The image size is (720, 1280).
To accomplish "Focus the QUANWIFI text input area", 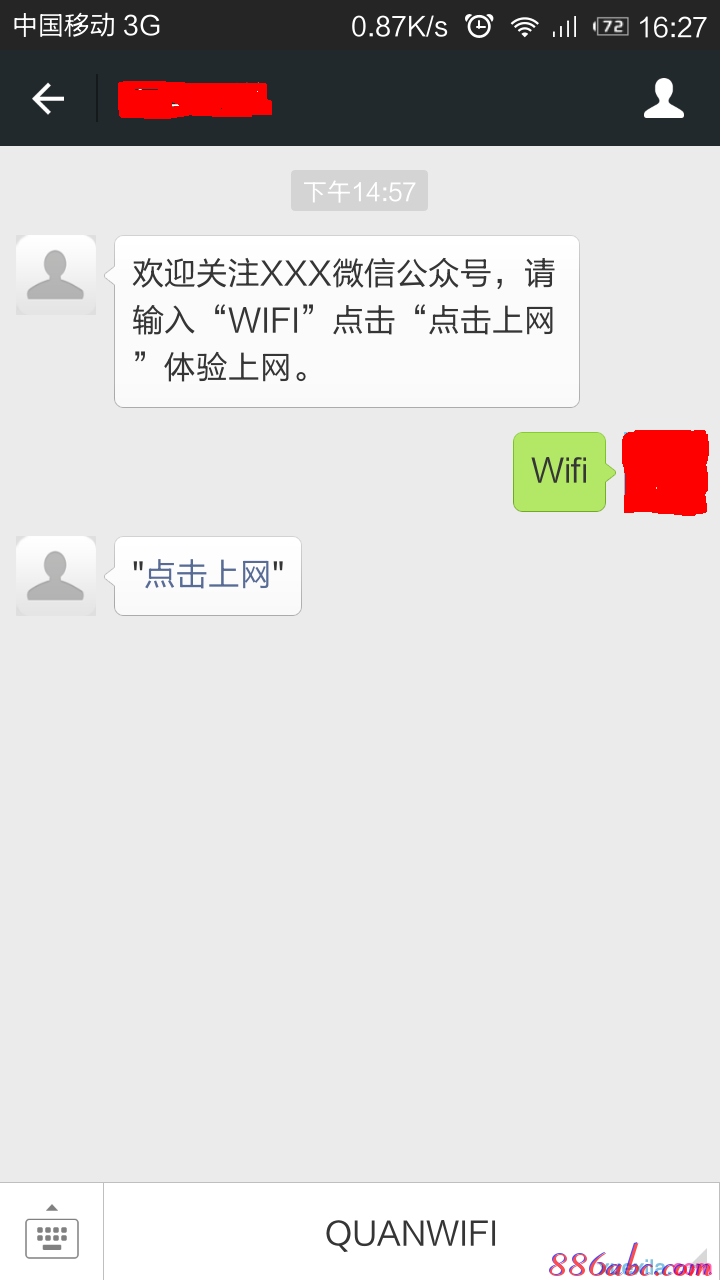I will coord(411,1233).
